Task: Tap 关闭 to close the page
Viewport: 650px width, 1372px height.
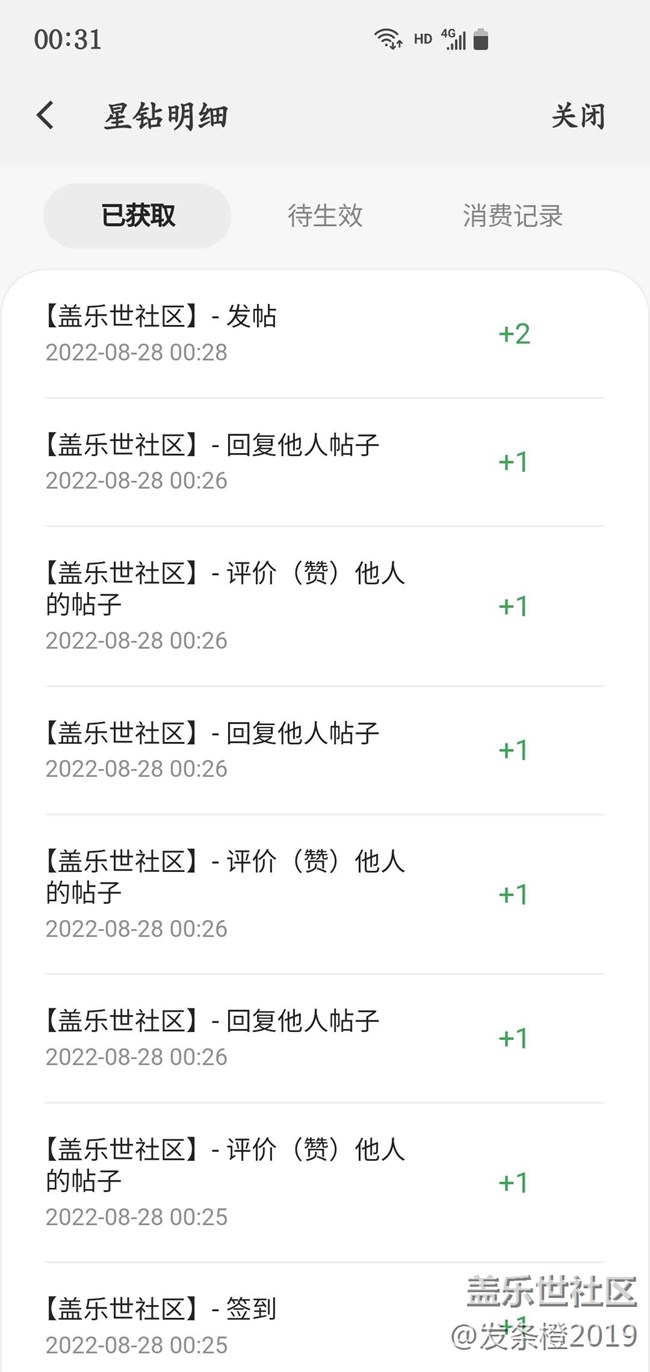Action: 578,116
